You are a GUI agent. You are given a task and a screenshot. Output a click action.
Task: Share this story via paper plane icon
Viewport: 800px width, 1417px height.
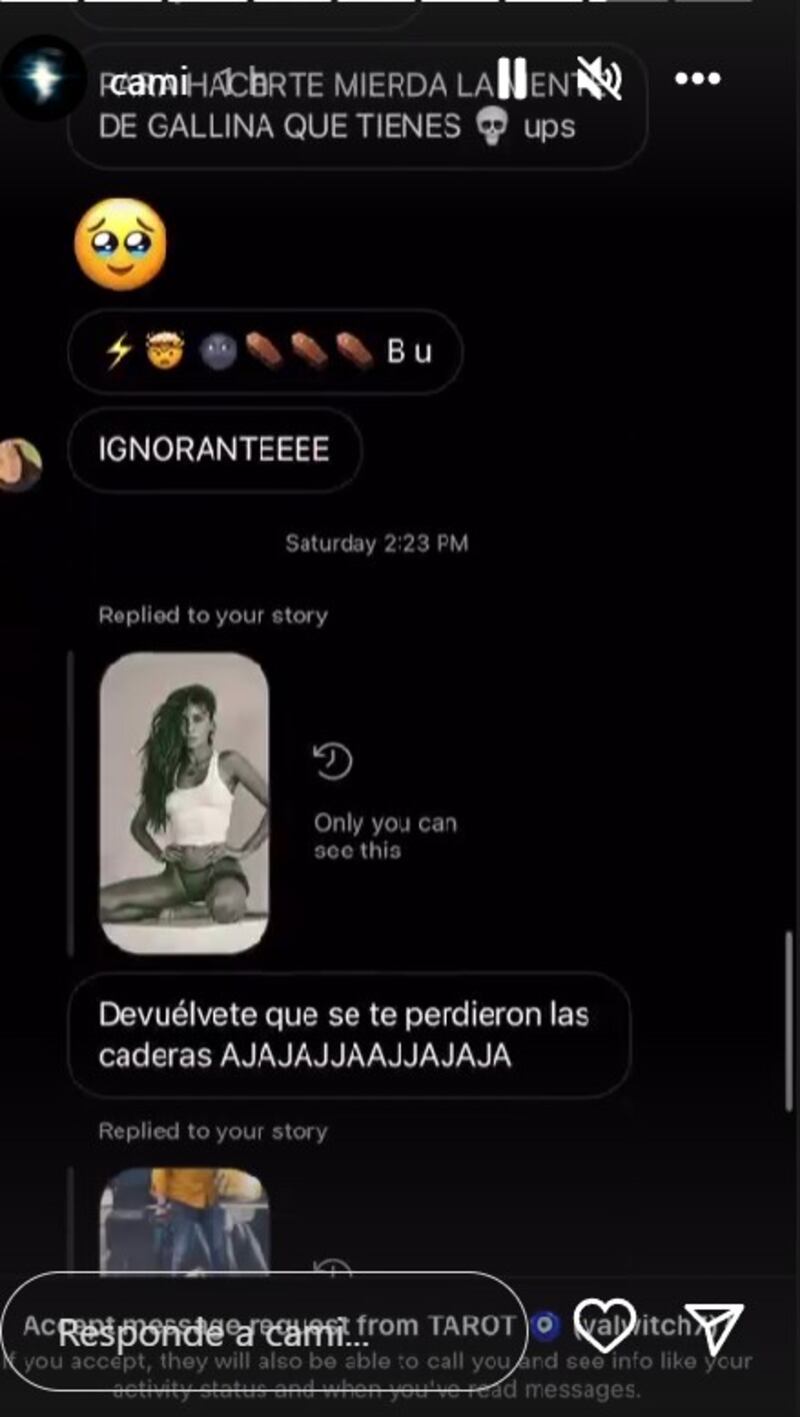coord(713,1328)
